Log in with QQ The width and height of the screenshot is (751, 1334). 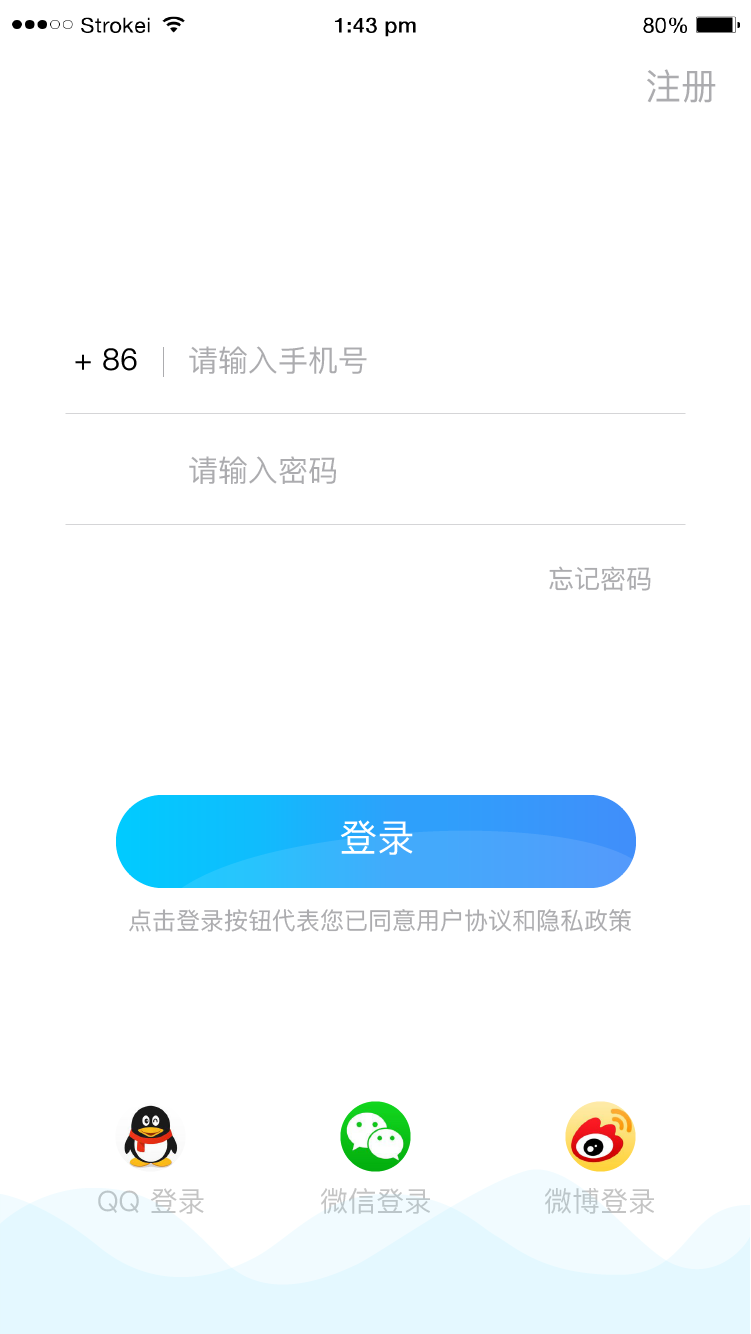tap(151, 1138)
